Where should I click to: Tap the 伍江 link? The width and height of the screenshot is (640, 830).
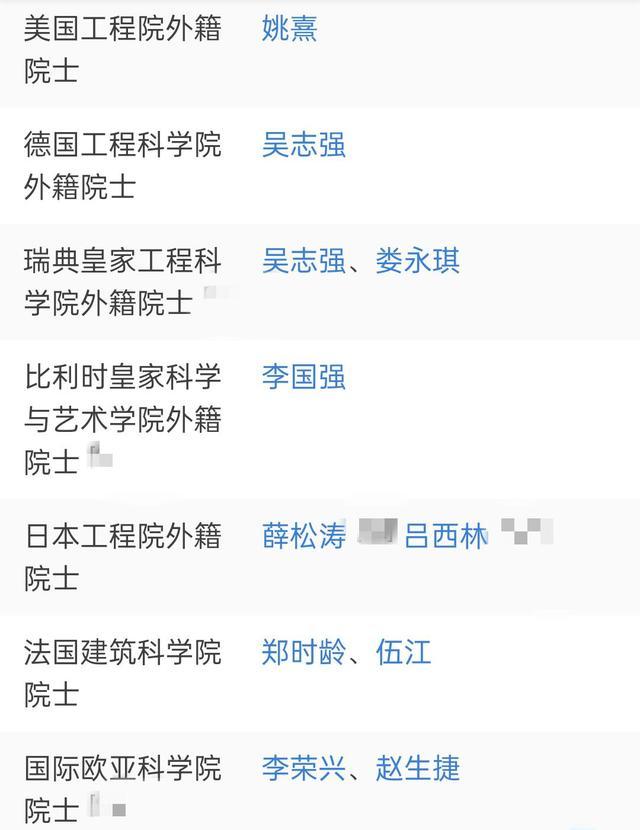point(403,653)
